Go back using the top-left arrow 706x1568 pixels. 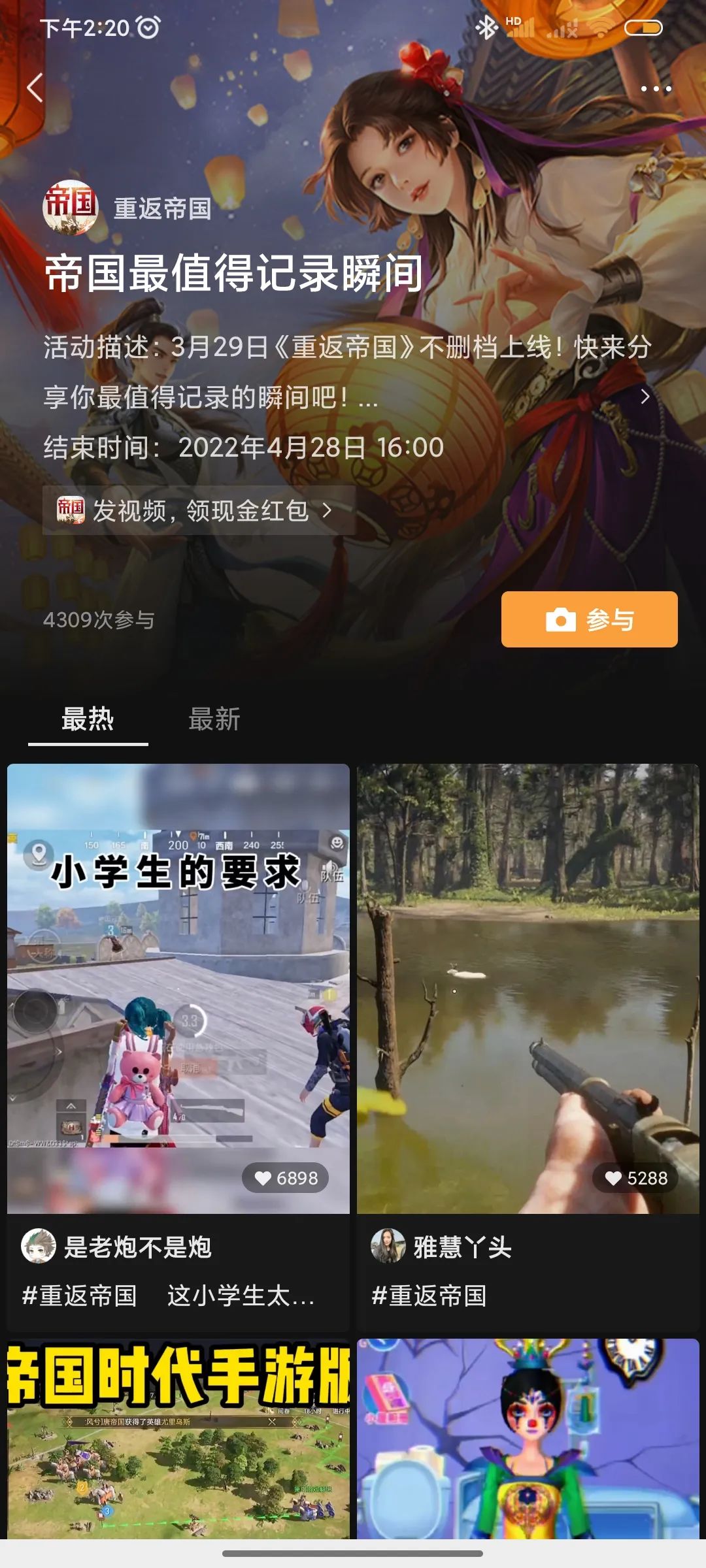tap(35, 88)
